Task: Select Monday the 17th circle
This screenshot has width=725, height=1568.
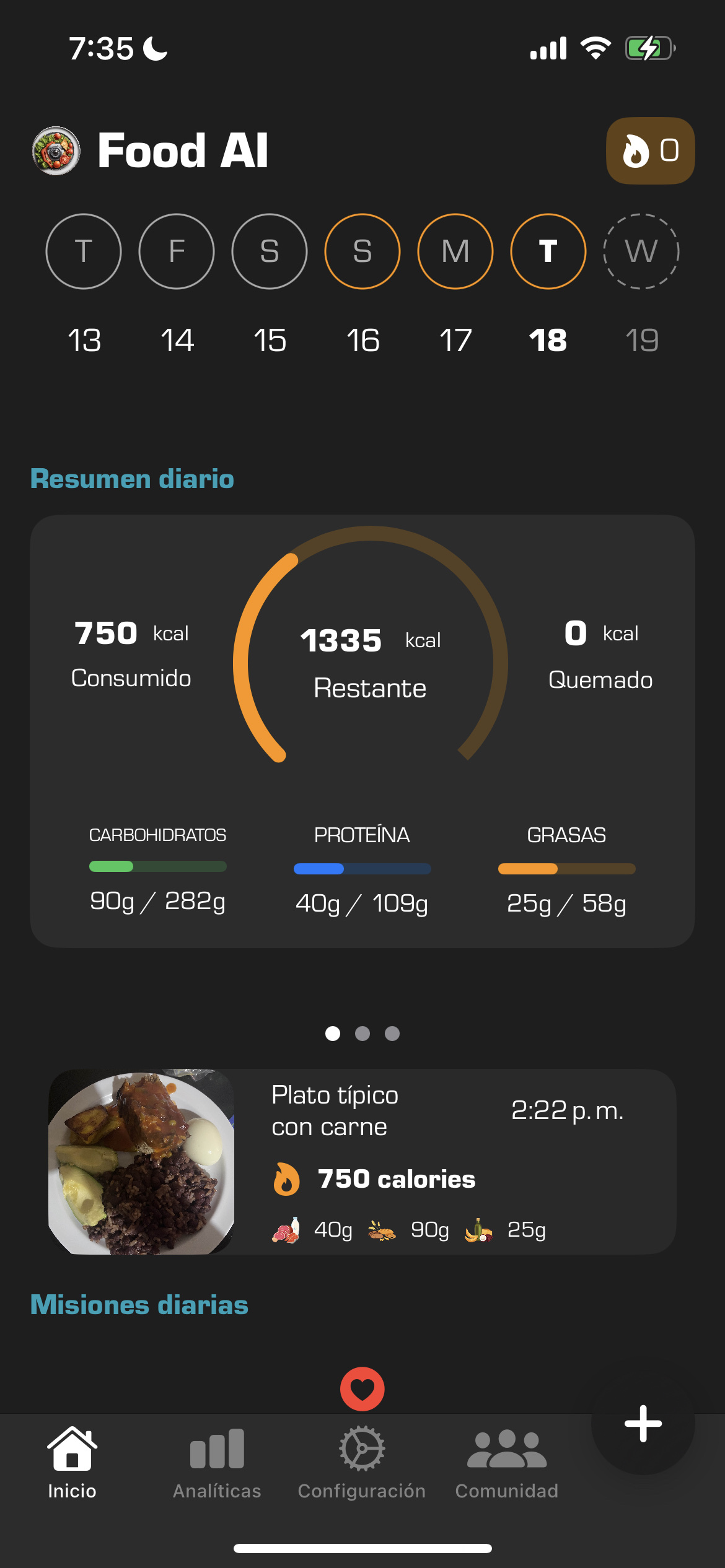Action: pos(454,251)
